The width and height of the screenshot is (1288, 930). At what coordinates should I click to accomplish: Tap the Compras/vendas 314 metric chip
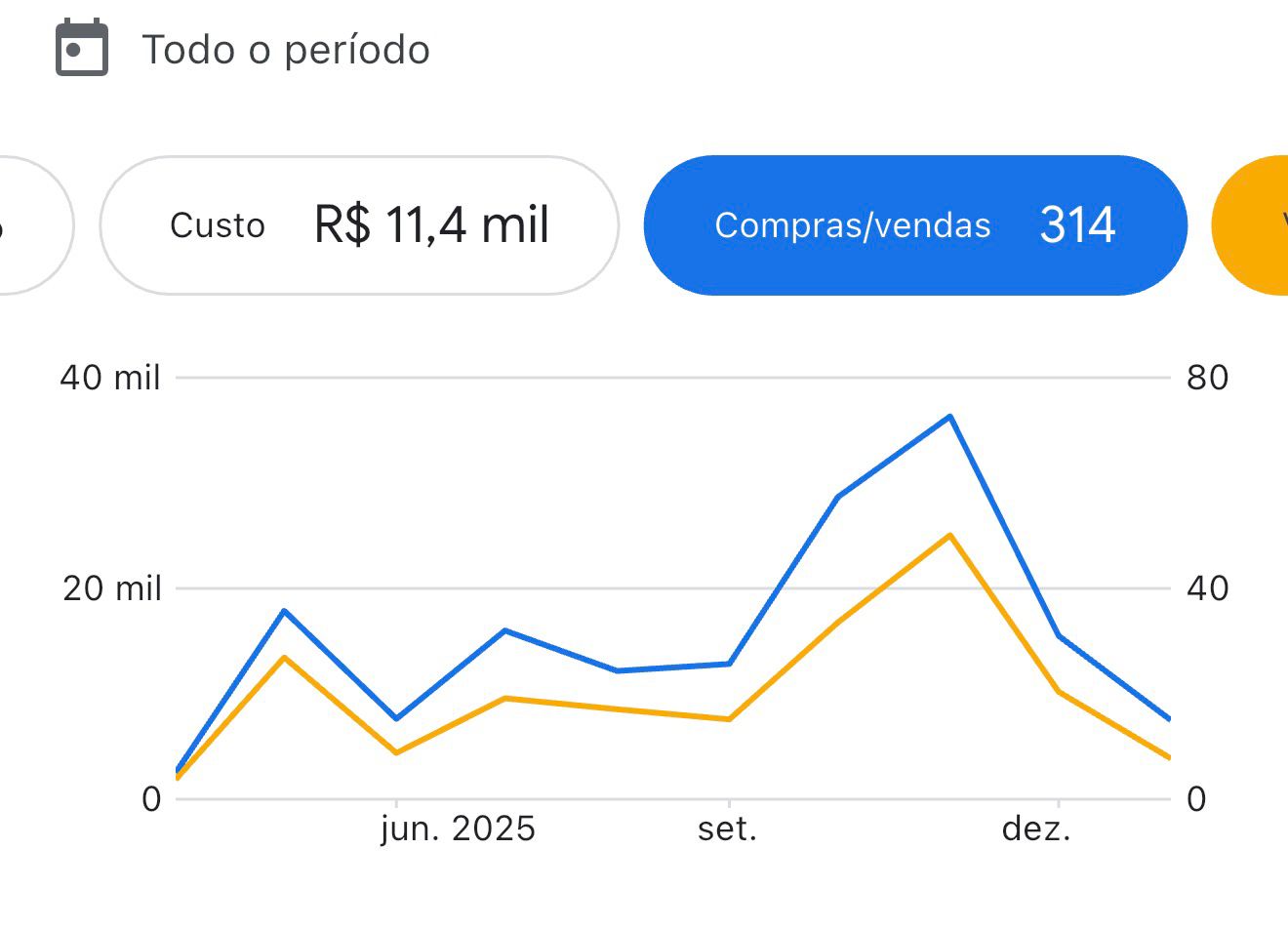tap(914, 225)
